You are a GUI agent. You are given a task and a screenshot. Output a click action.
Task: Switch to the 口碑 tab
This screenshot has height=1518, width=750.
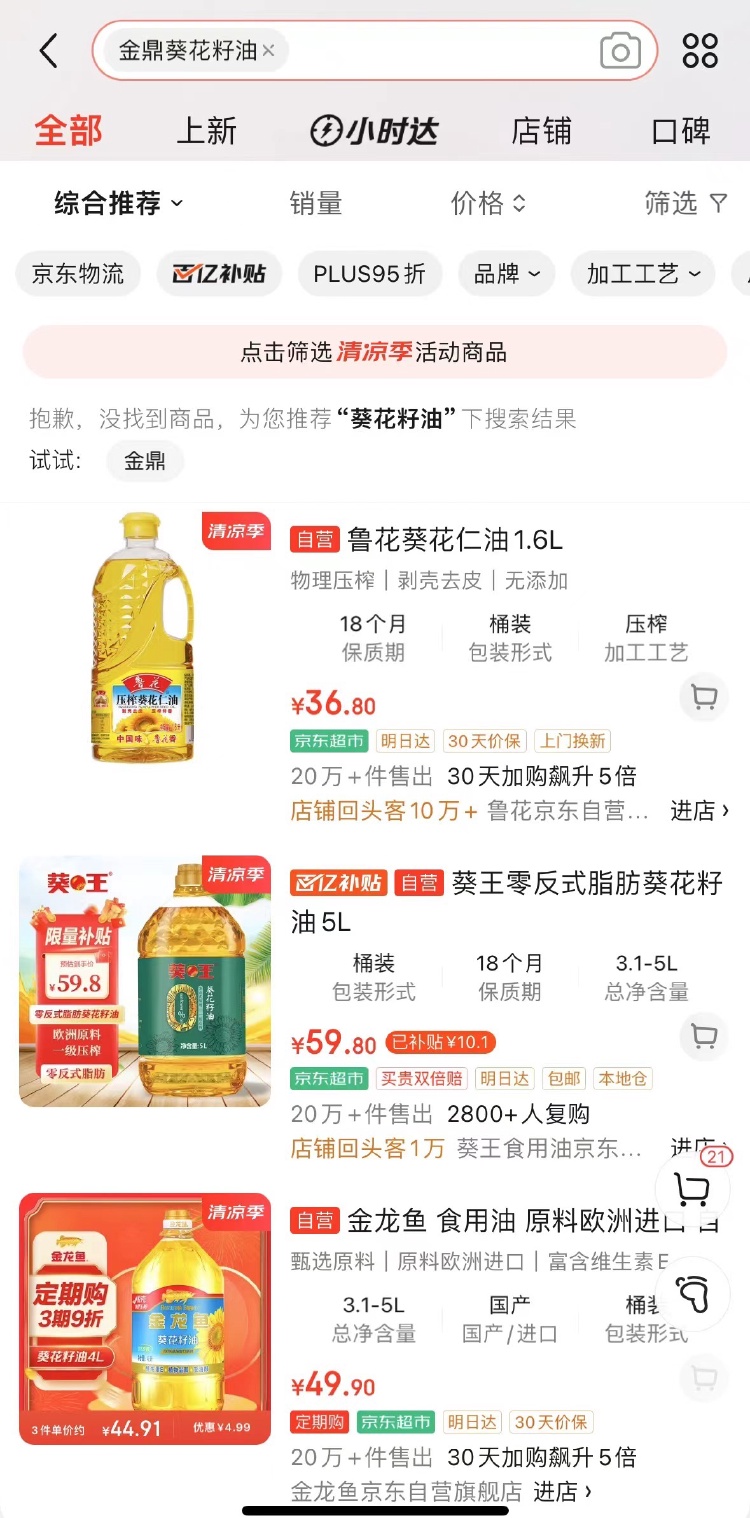point(680,131)
